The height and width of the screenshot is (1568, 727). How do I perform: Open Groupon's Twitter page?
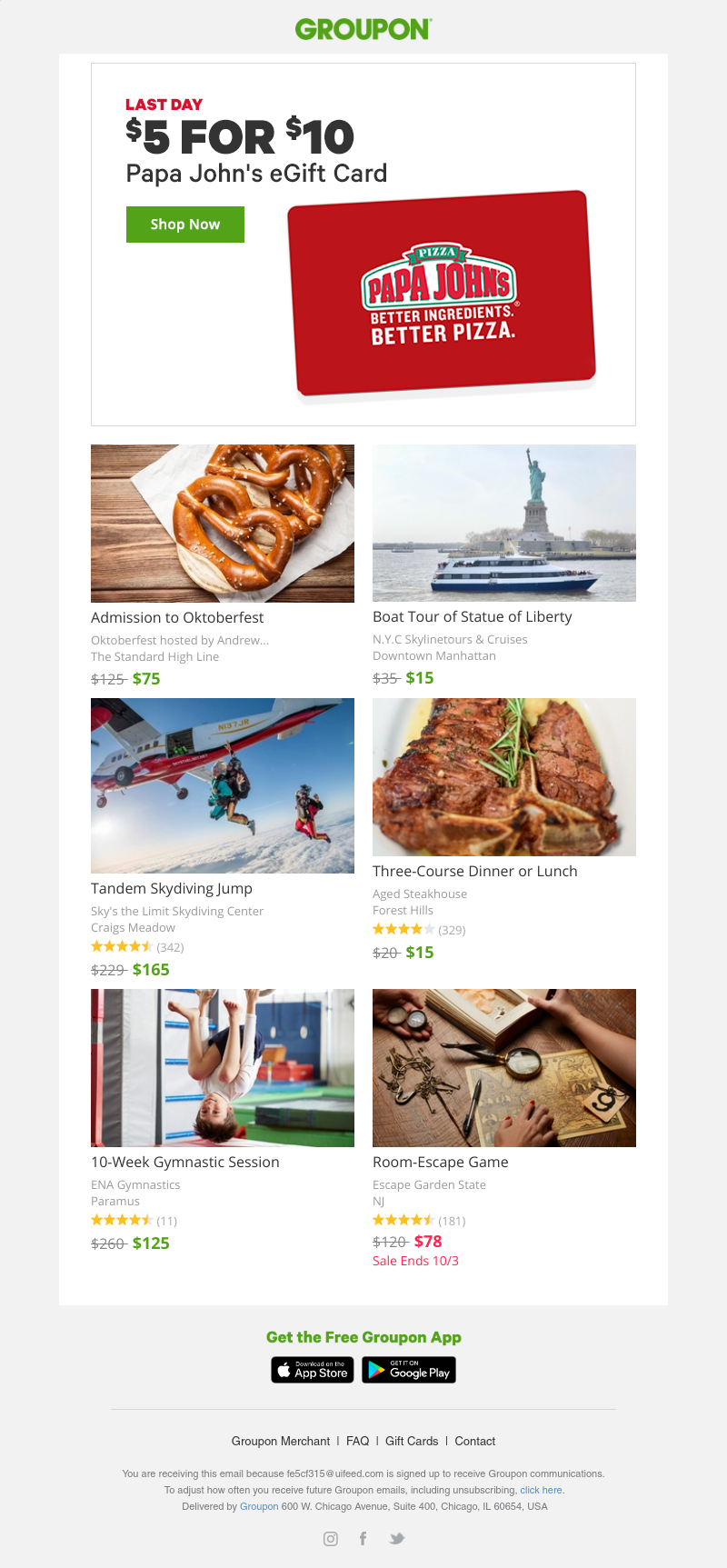396,1538
